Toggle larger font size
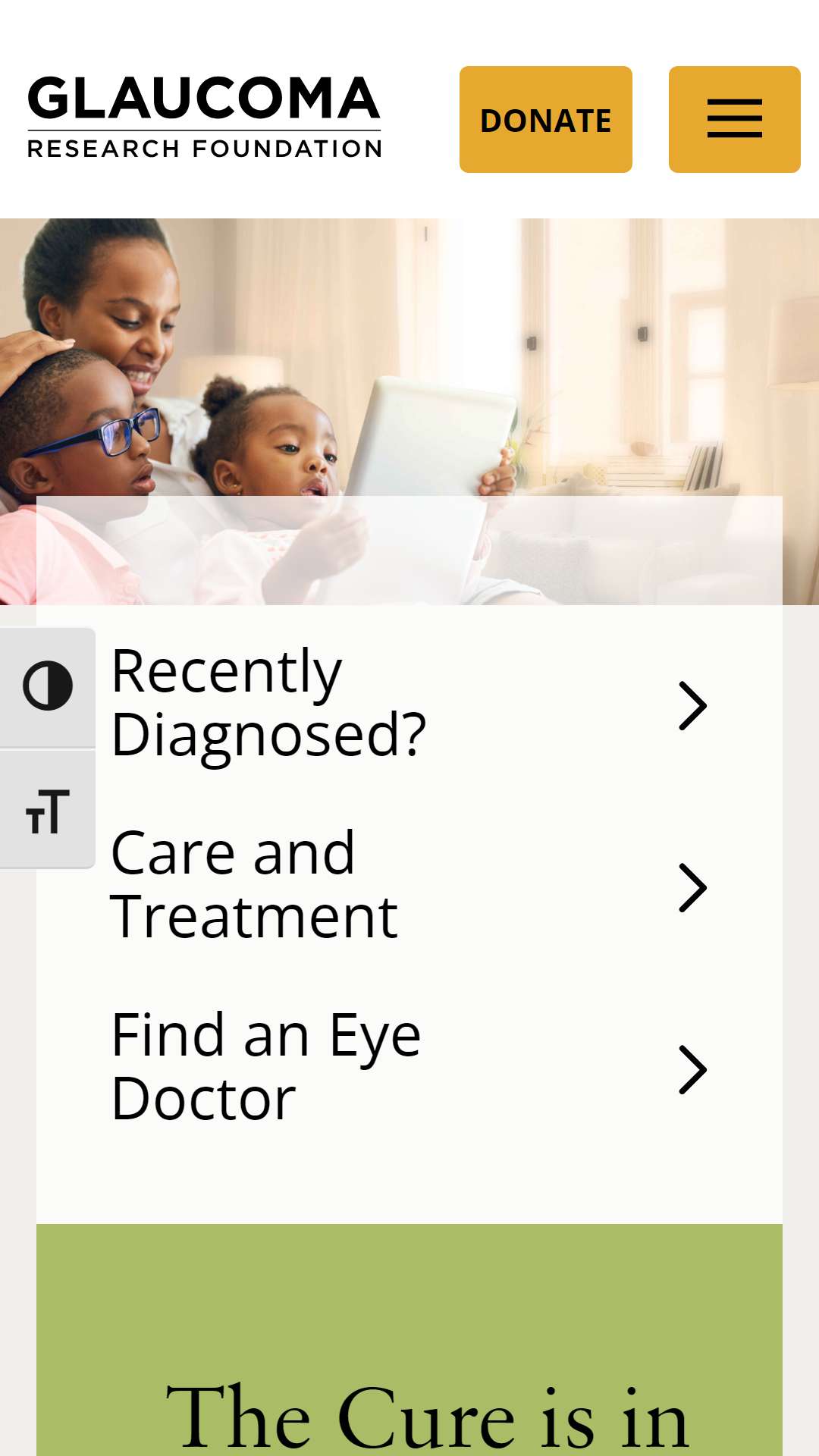819x1456 pixels. pos(47,811)
